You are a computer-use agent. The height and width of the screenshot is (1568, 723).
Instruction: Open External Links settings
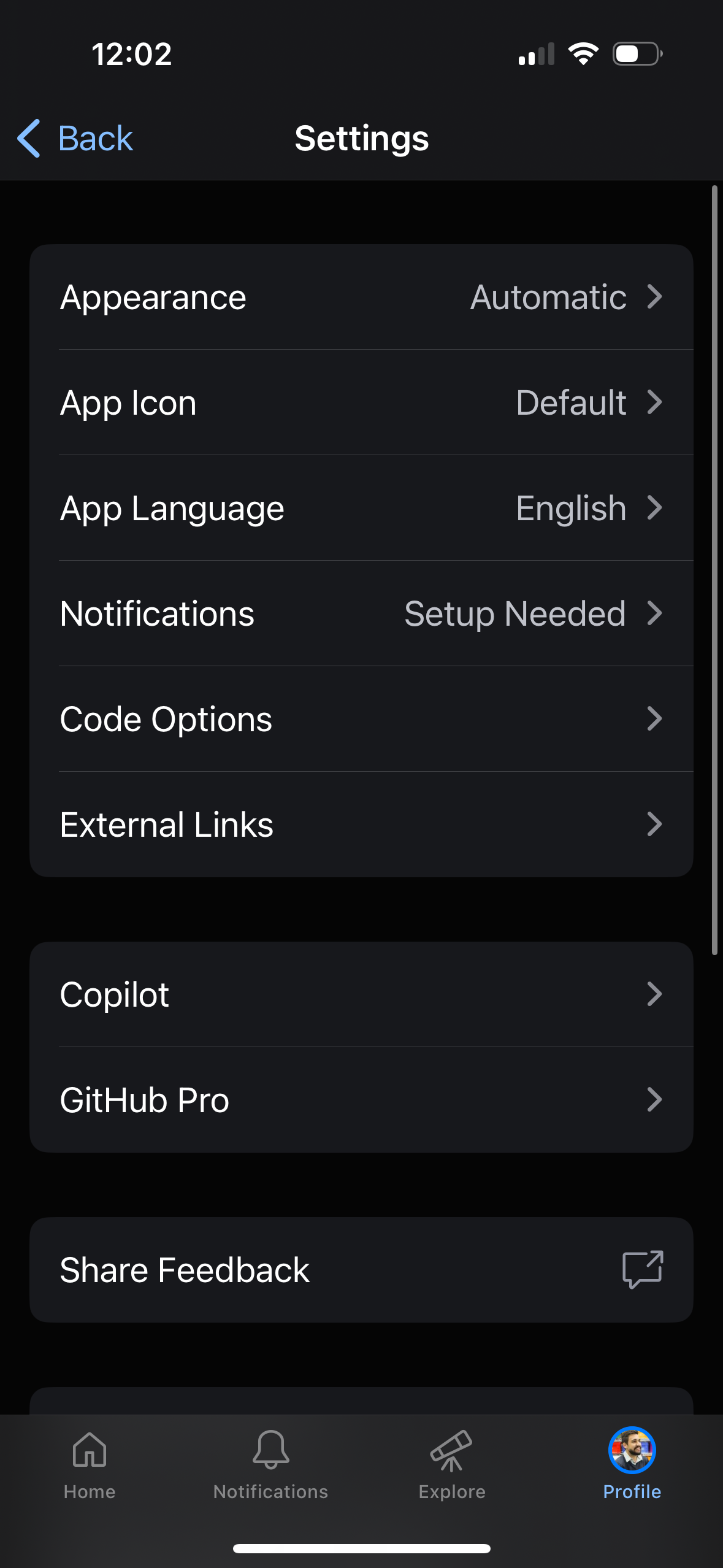tap(361, 824)
